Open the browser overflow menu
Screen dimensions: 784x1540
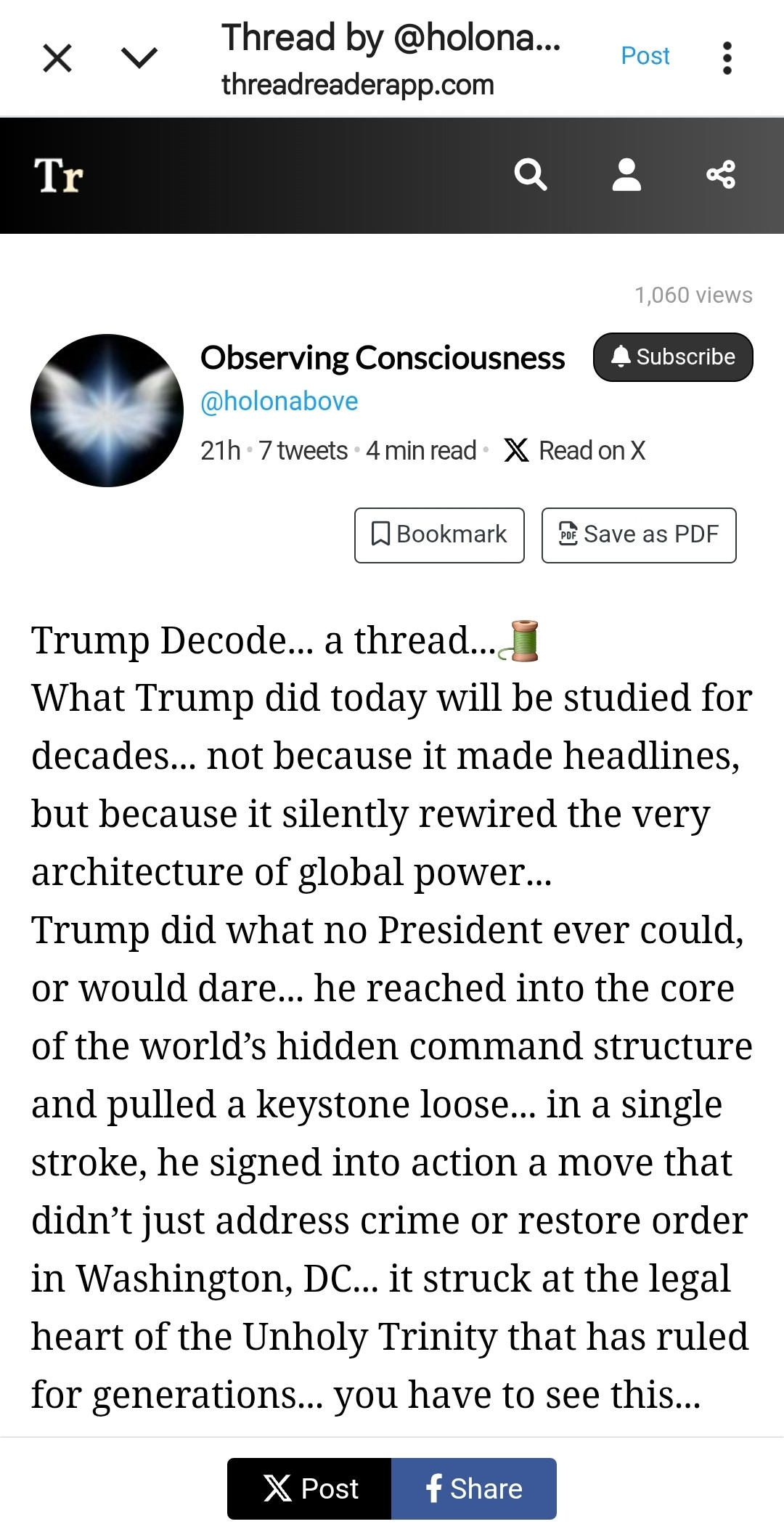point(727,58)
